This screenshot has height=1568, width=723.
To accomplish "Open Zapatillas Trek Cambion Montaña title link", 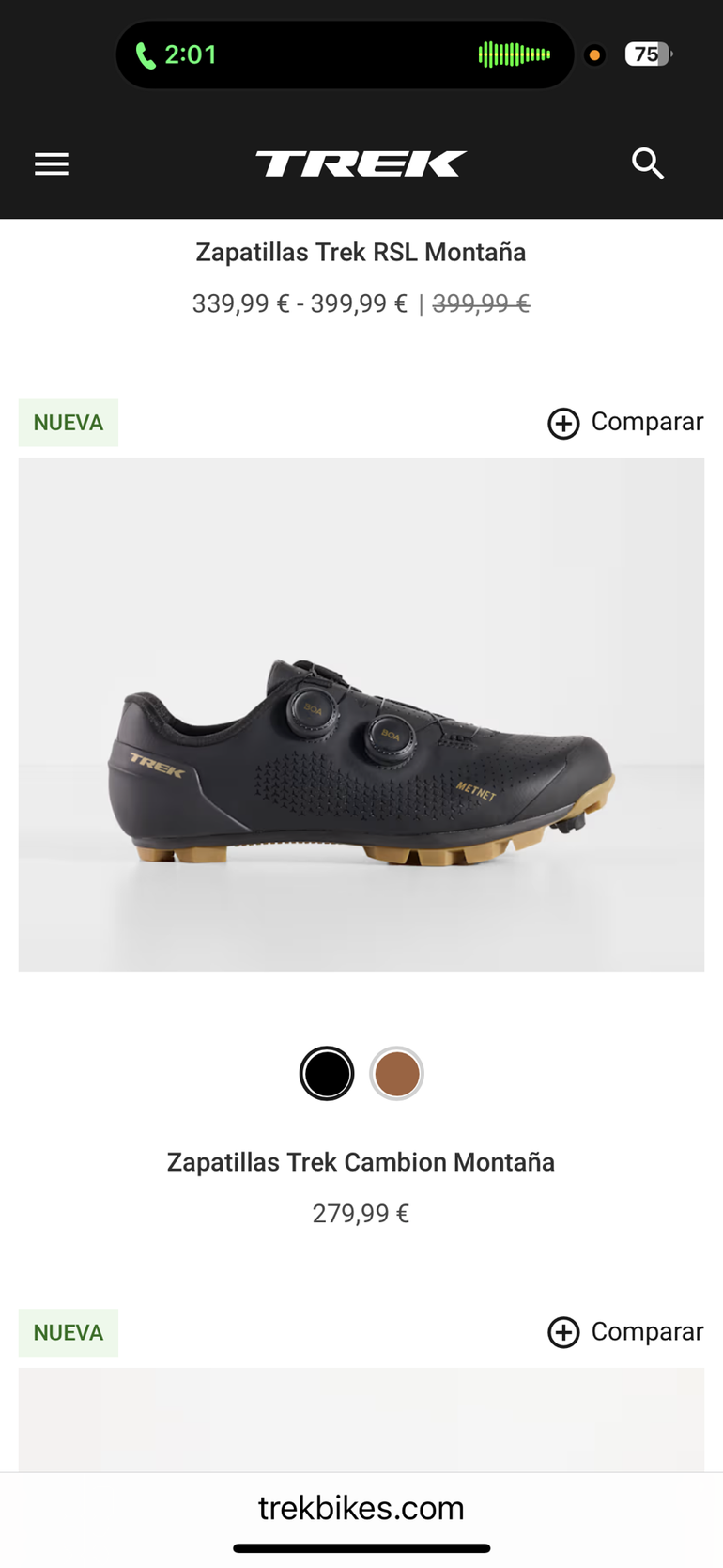I will pos(361,1162).
